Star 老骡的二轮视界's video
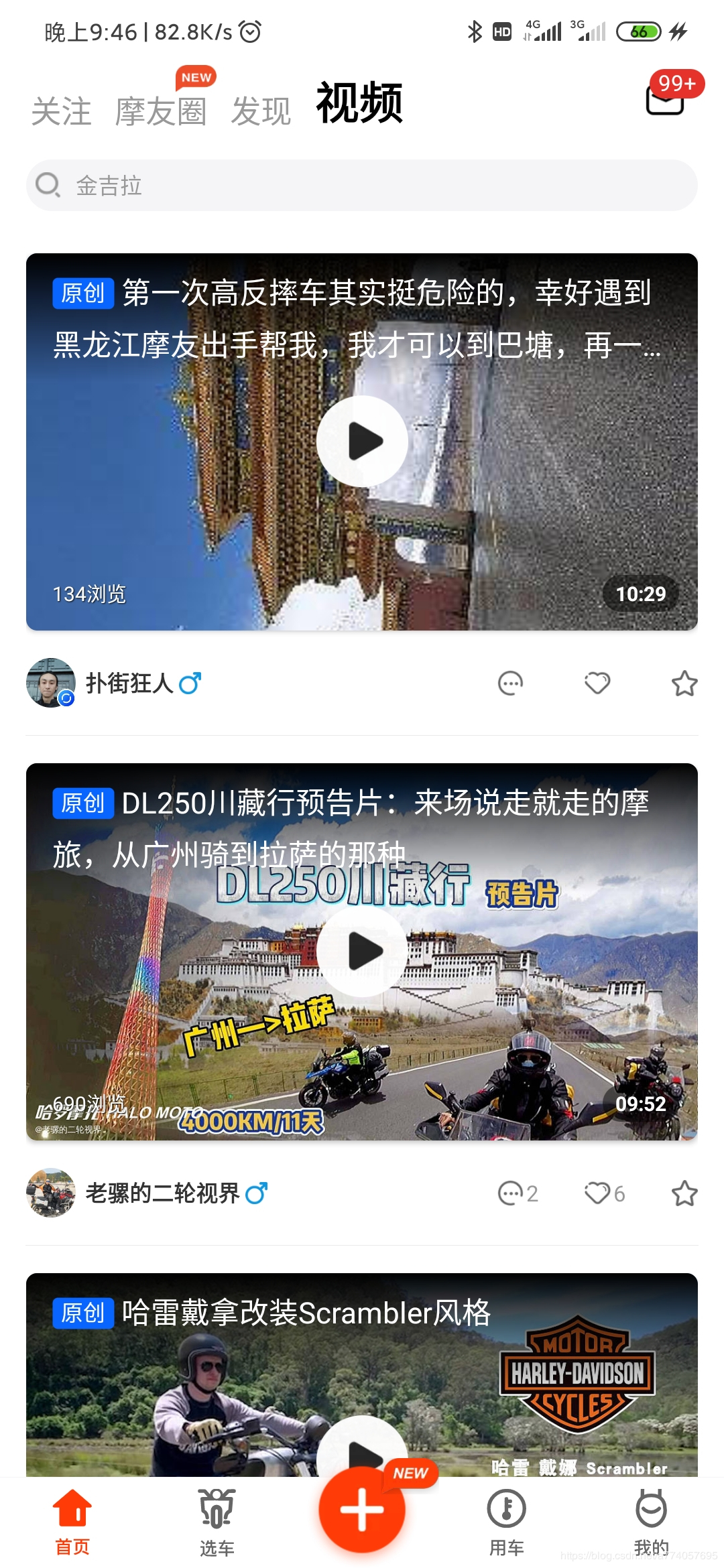 pyautogui.click(x=684, y=1193)
